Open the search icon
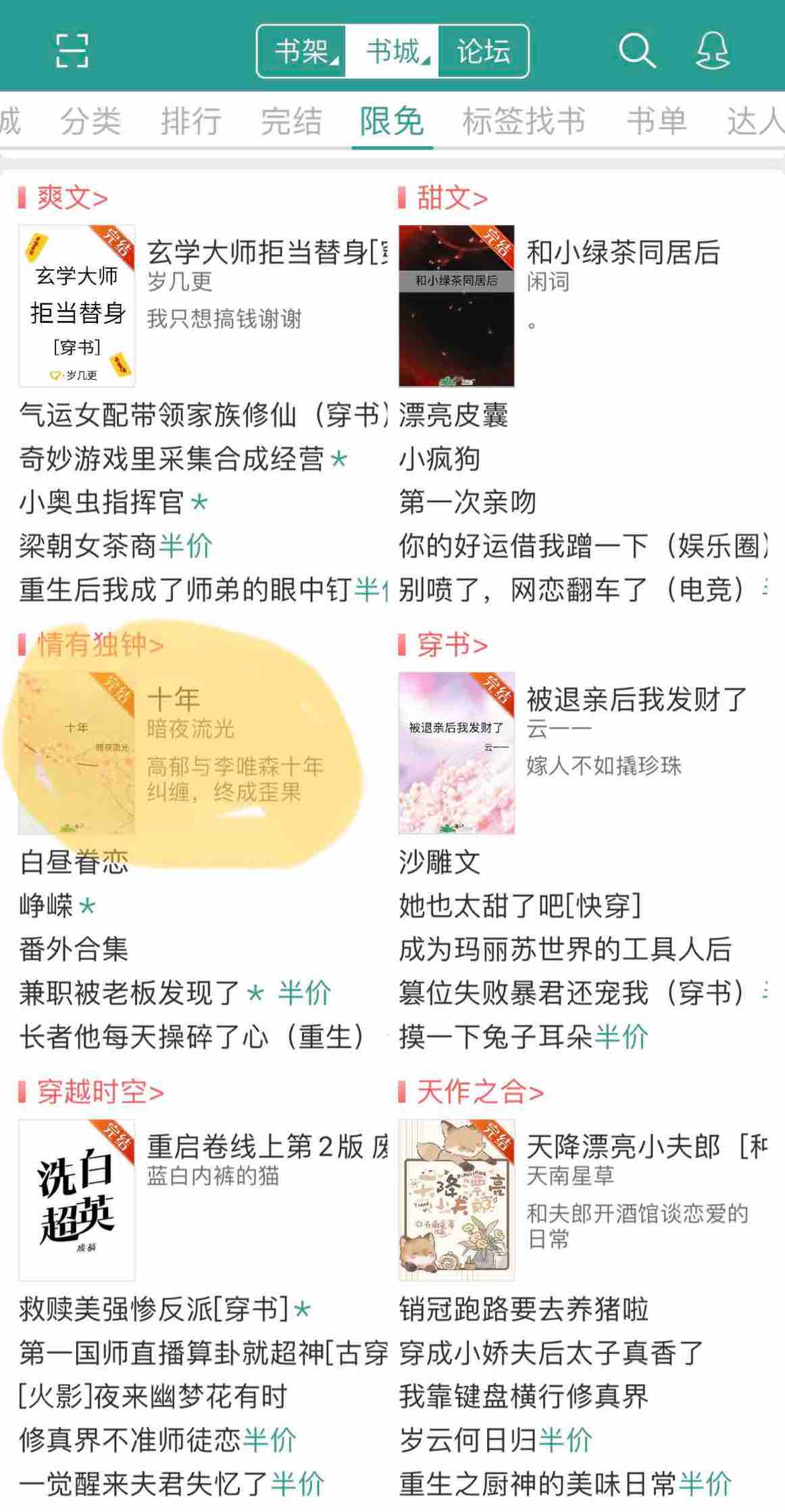Viewport: 785px width, 1512px height. (x=636, y=51)
